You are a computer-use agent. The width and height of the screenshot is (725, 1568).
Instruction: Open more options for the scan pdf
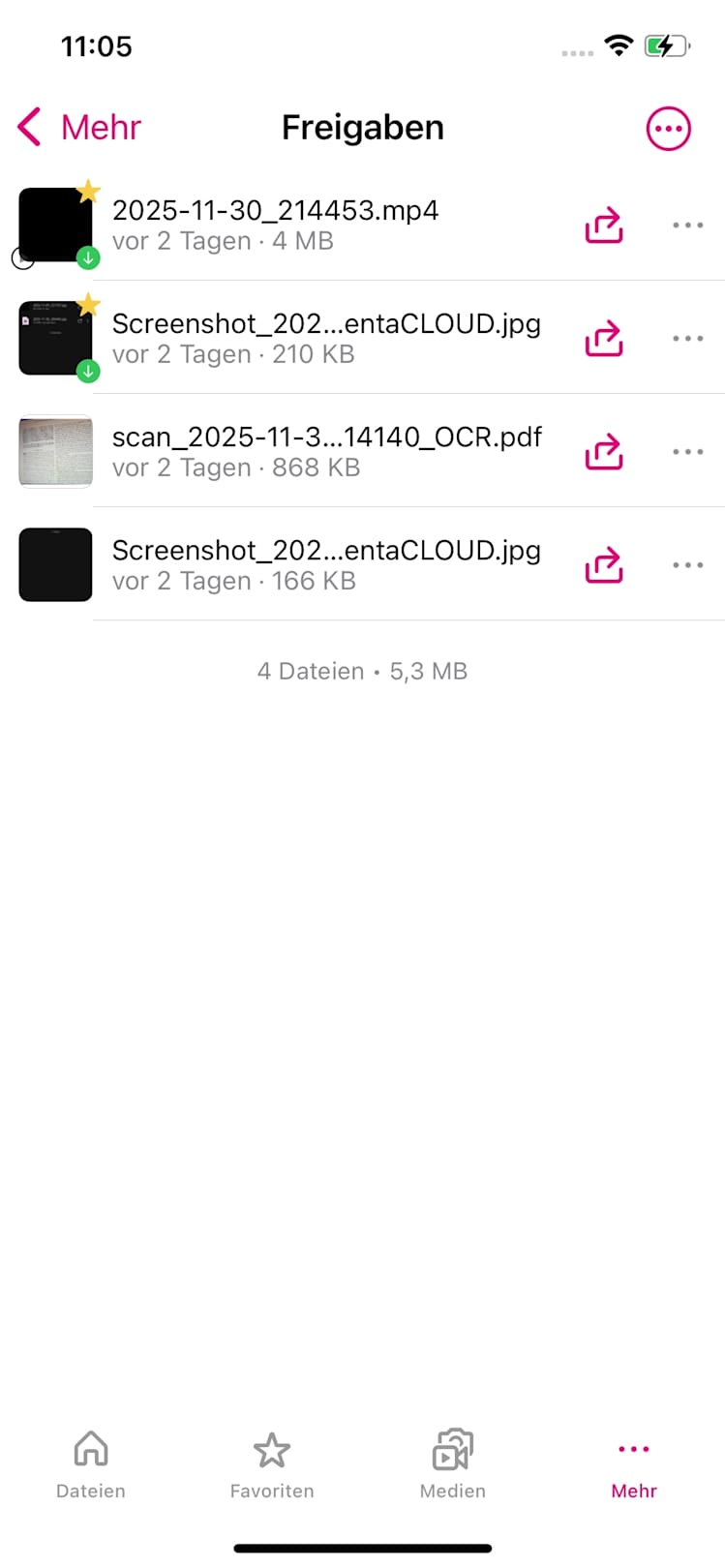pyautogui.click(x=687, y=451)
